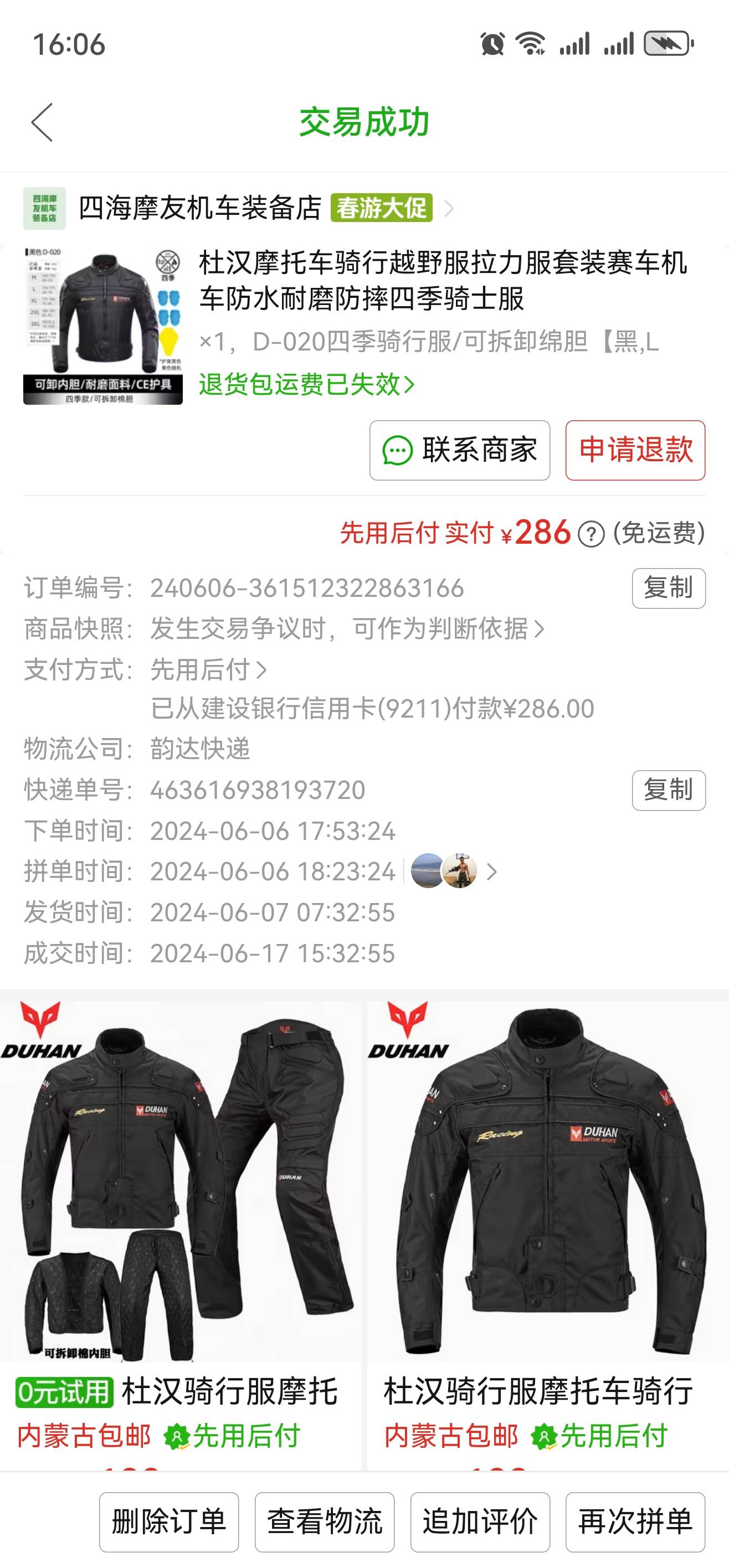
Task: Open 退货包运费已失效 details
Action: 306,385
